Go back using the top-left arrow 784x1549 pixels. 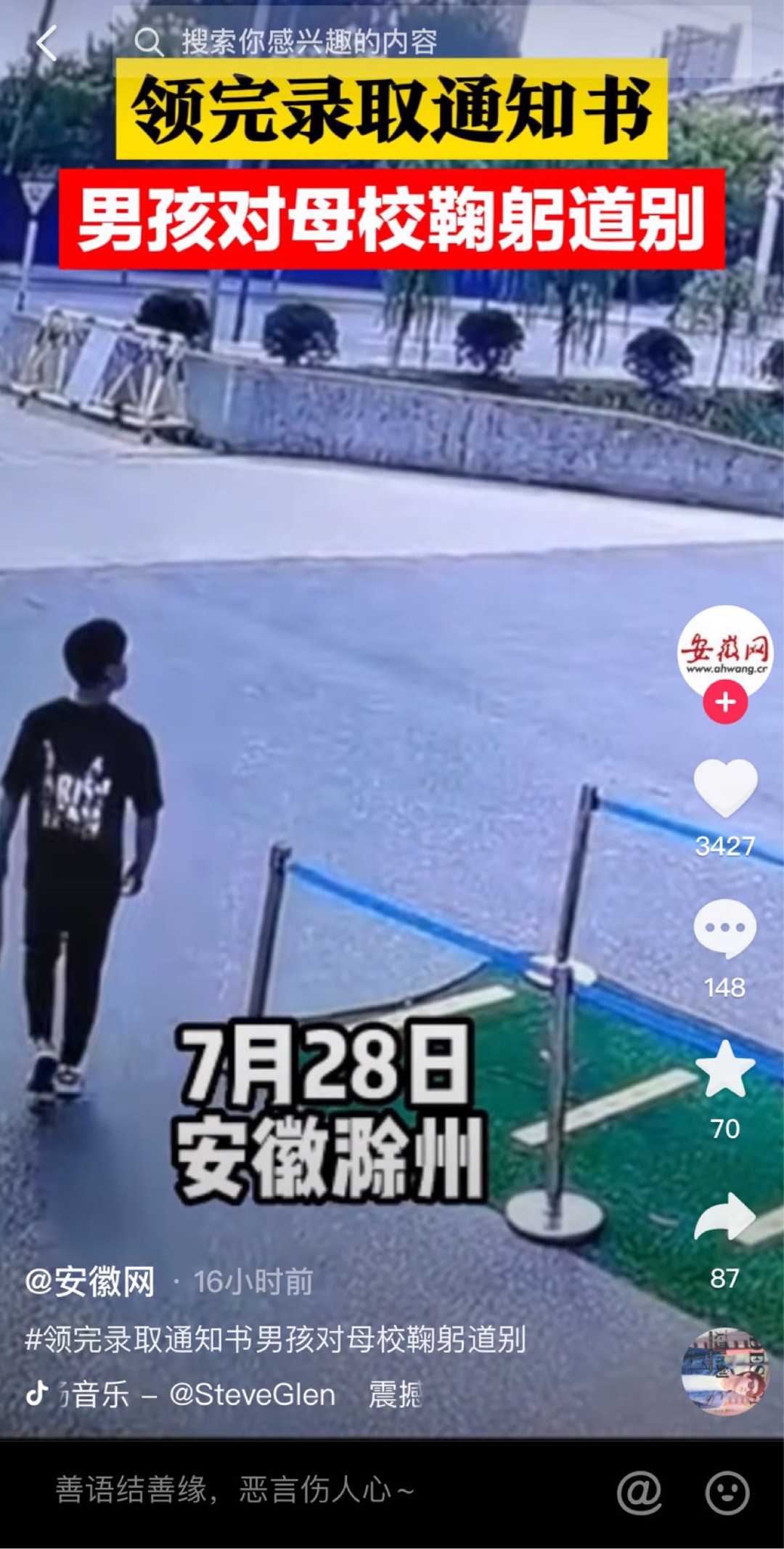[x=46, y=43]
